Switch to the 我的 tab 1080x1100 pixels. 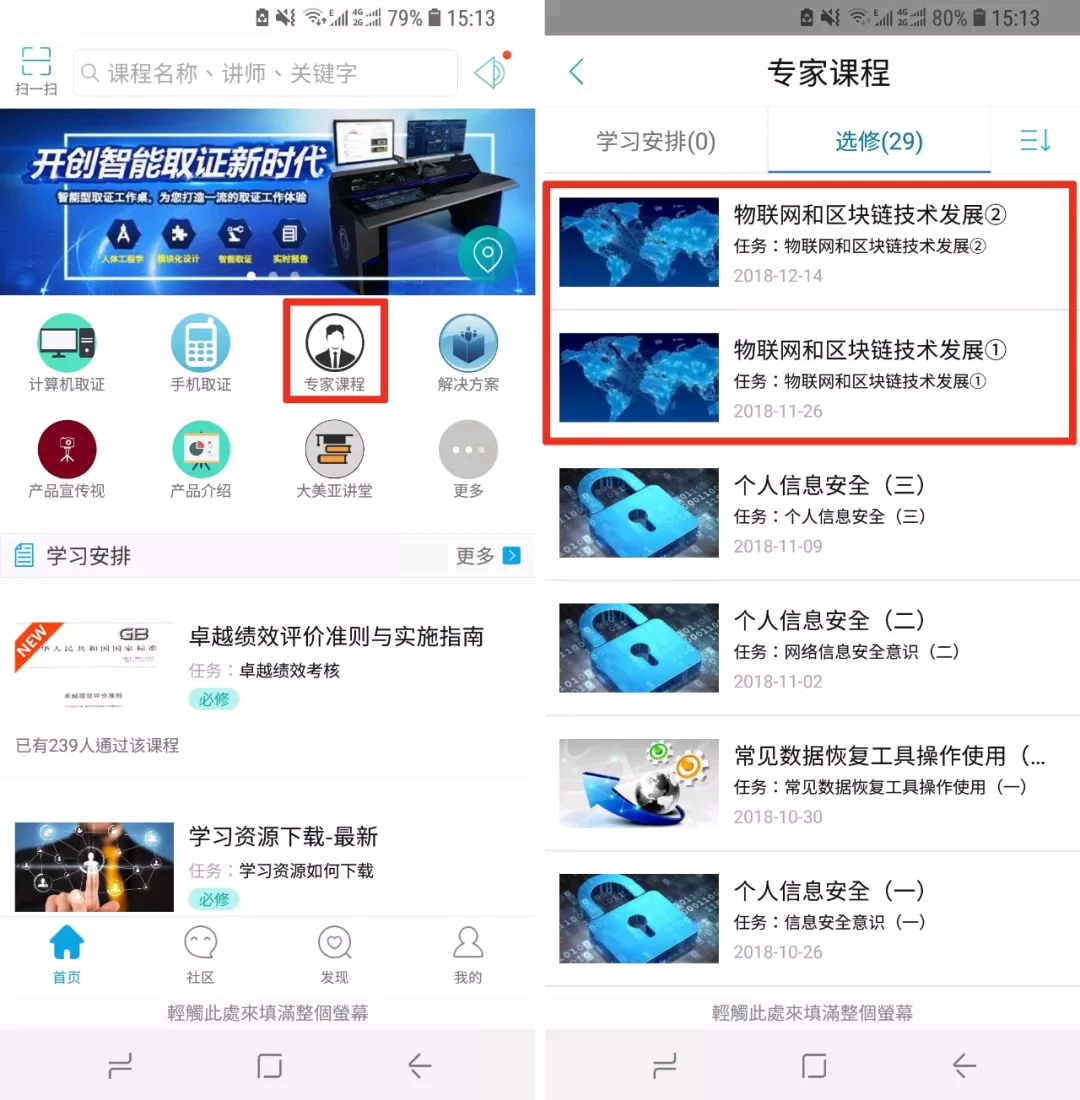pyautogui.click(x=468, y=955)
